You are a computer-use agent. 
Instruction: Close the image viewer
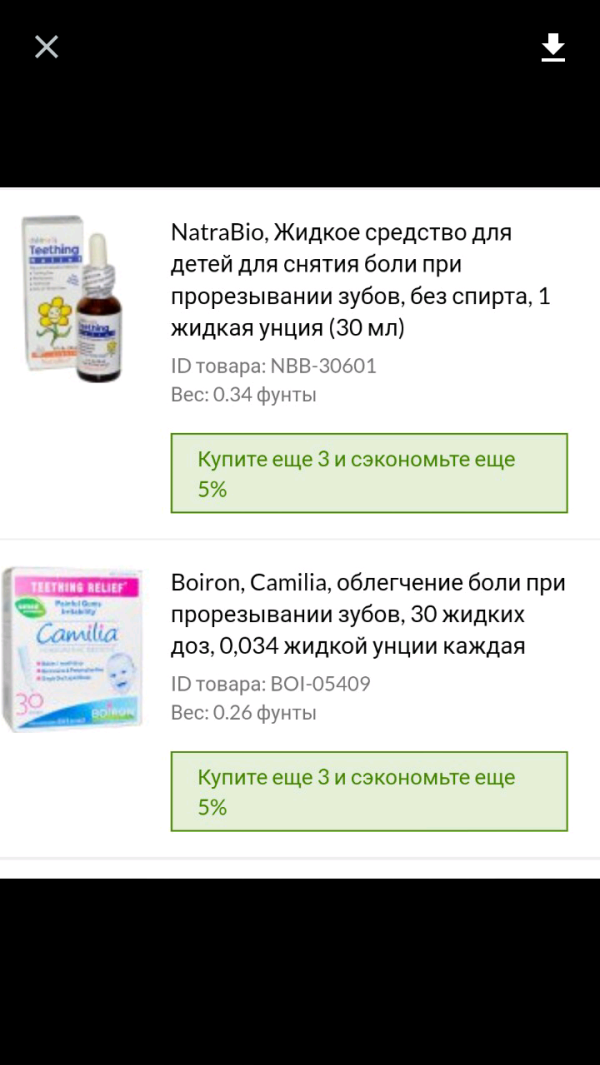pos(46,47)
